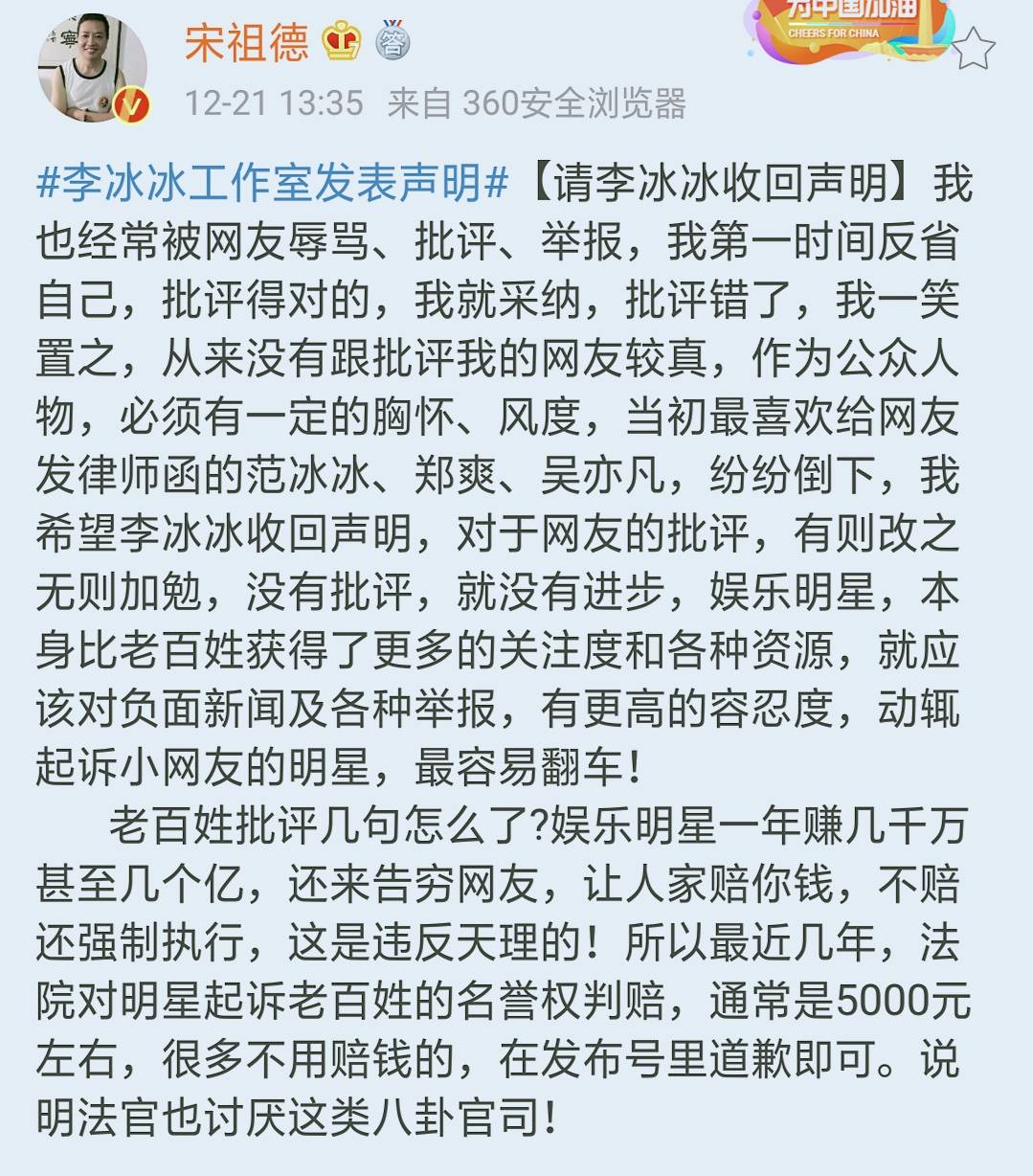Tap the crown membership badge
The height and width of the screenshot is (1176, 1033).
[342, 41]
